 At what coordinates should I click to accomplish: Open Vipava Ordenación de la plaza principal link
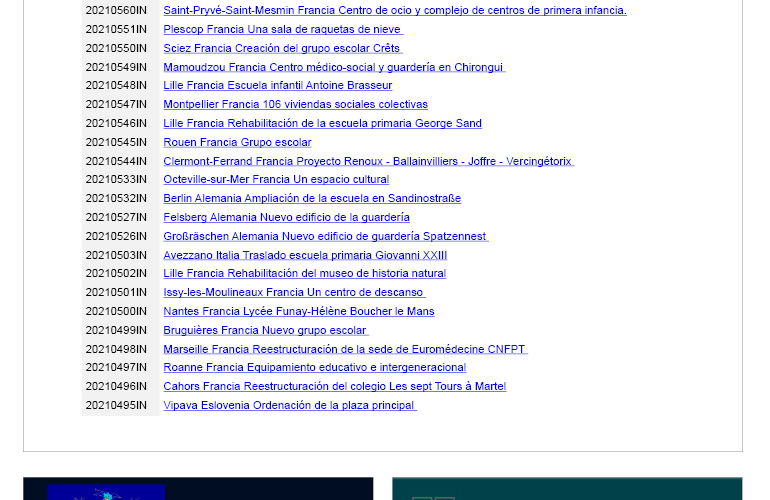pyautogui.click(x=289, y=406)
